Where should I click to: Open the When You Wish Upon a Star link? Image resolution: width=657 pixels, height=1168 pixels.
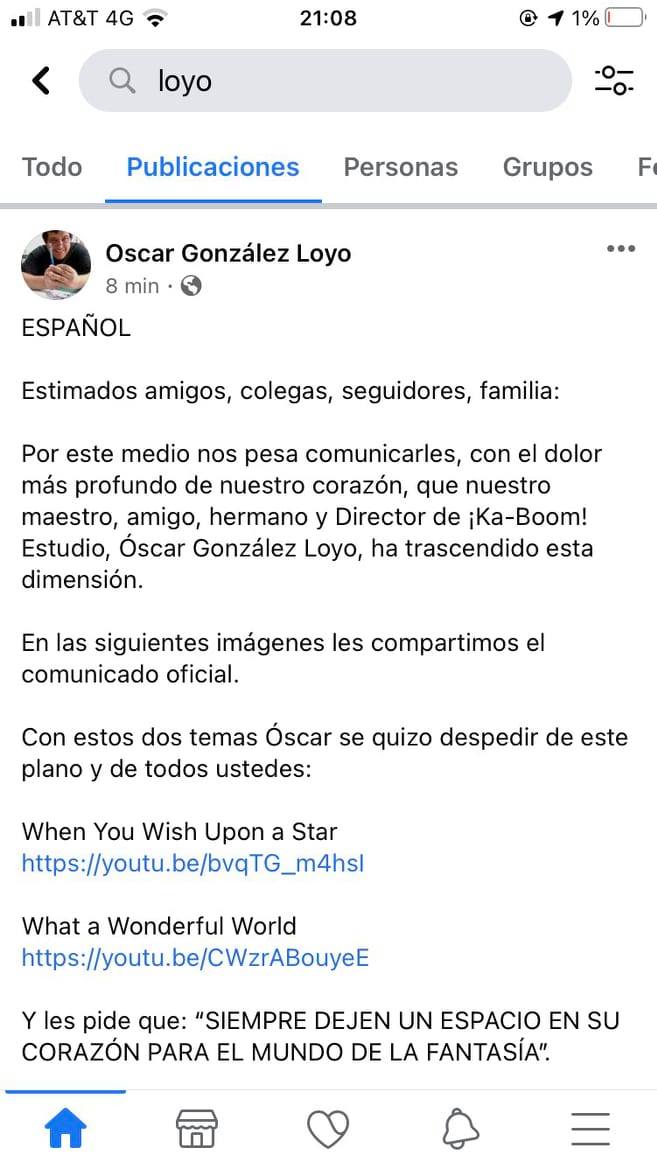click(x=193, y=863)
